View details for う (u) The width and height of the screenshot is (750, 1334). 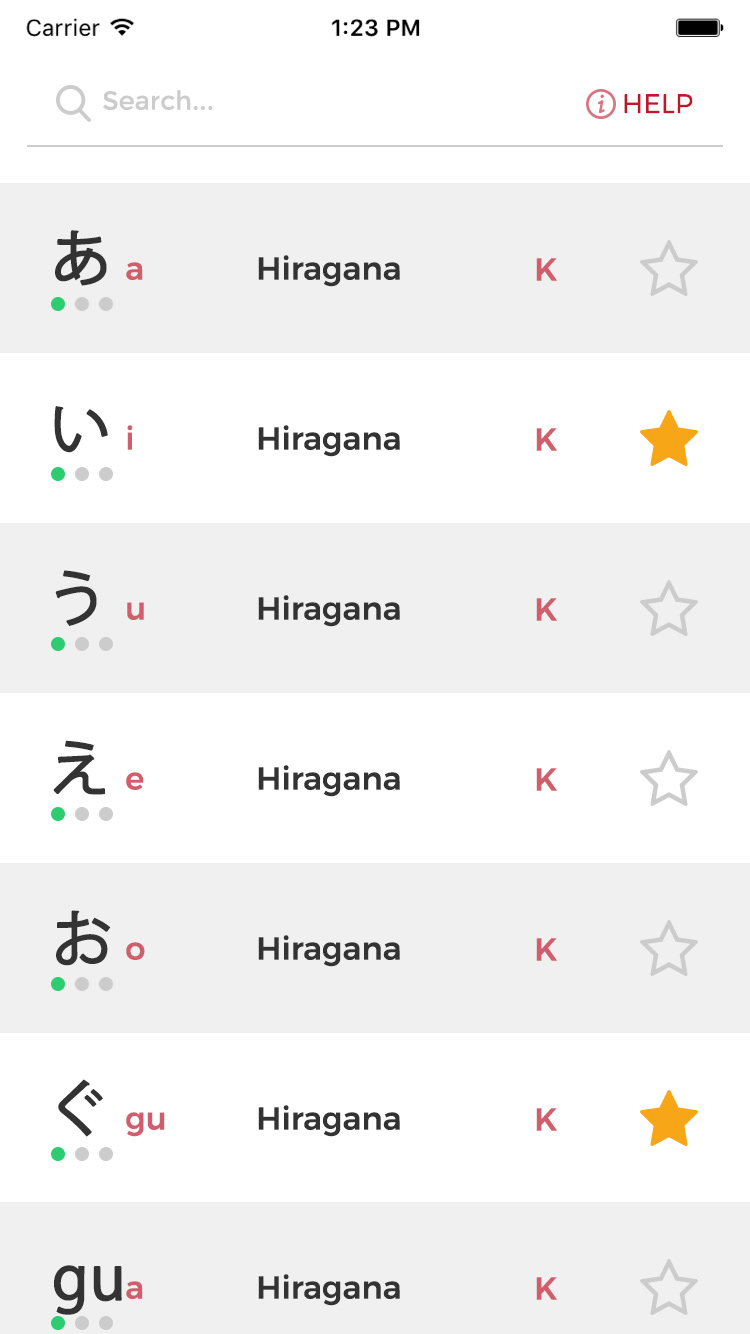click(328, 609)
